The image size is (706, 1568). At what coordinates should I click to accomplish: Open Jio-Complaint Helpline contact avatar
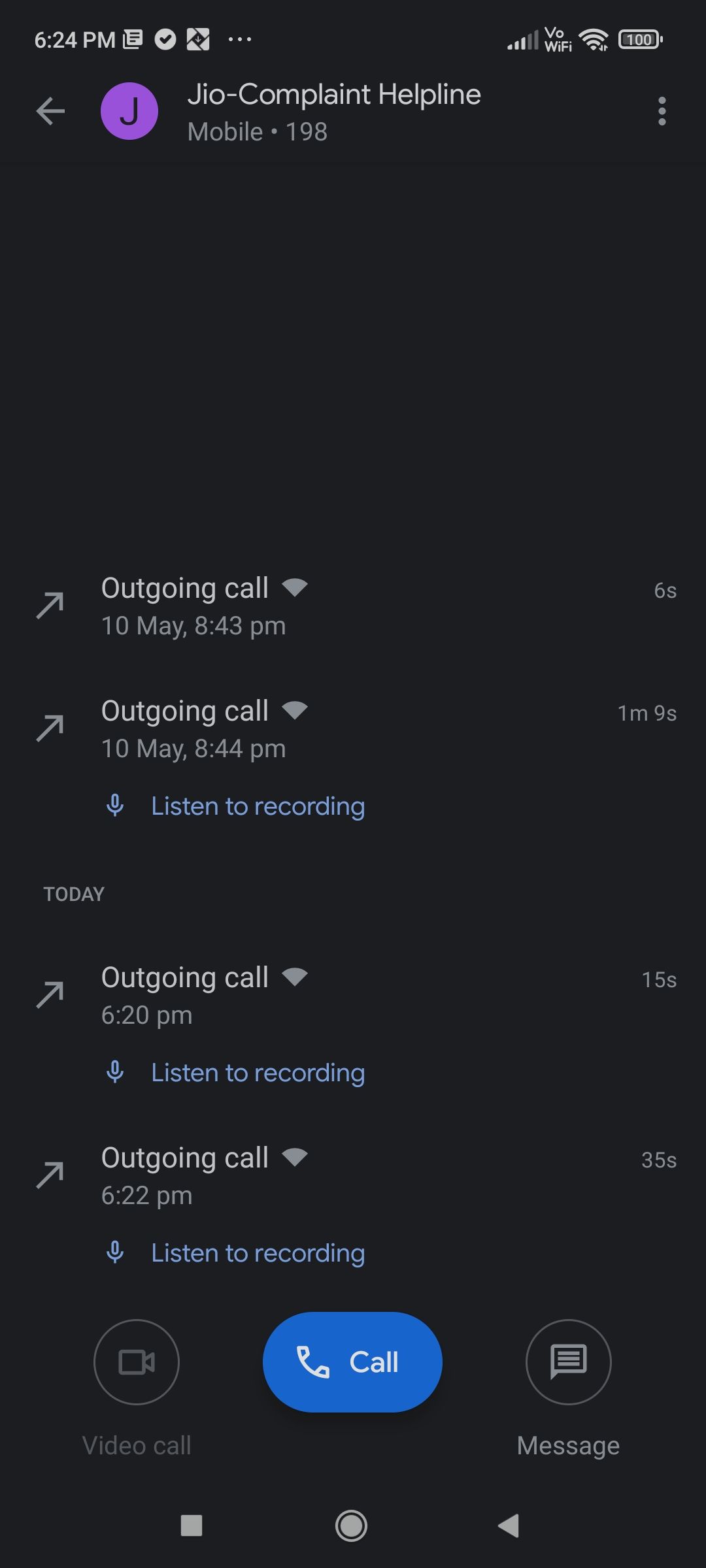[x=129, y=111]
